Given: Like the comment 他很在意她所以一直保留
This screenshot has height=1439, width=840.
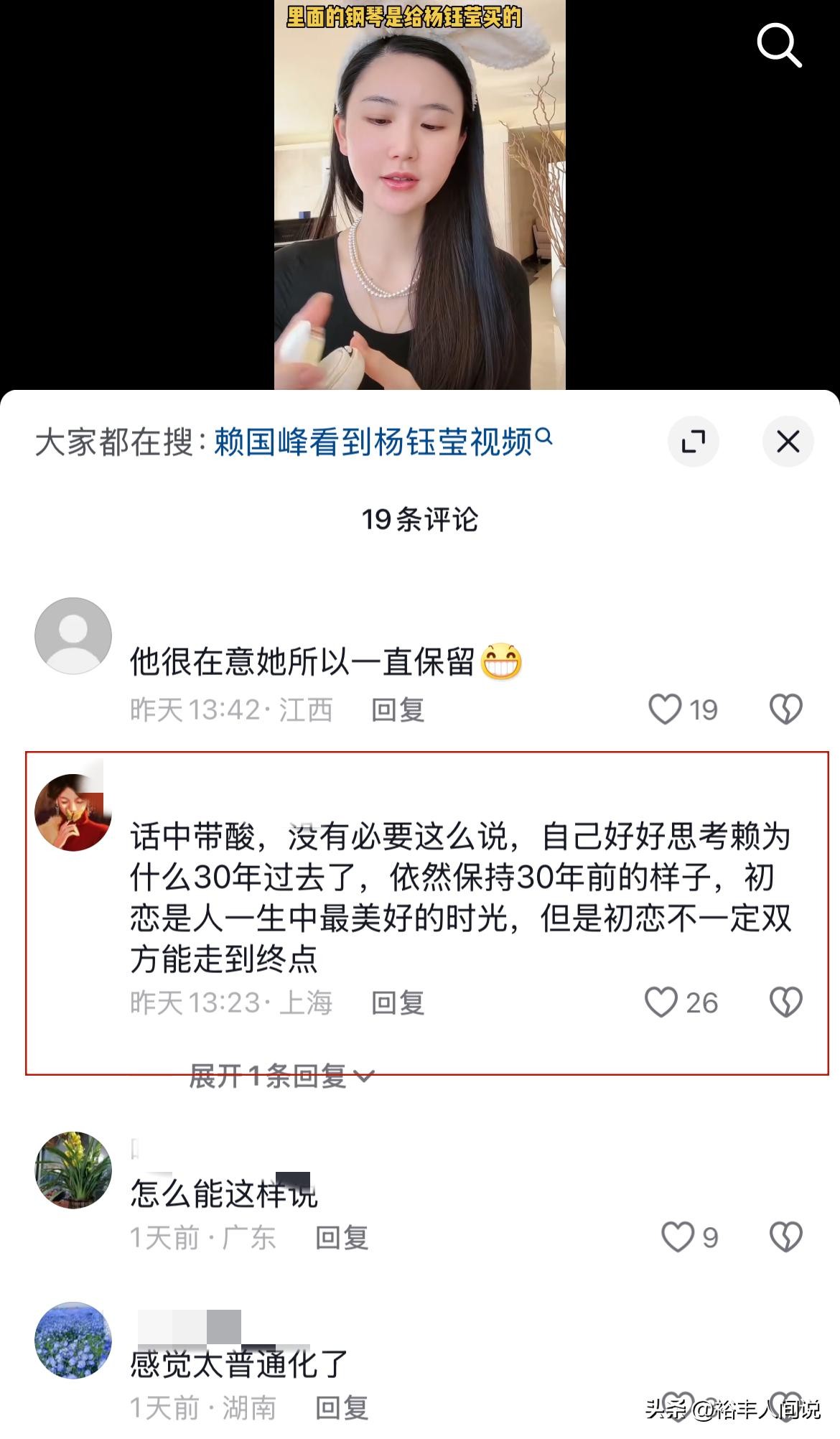Looking at the screenshot, I should tap(665, 709).
